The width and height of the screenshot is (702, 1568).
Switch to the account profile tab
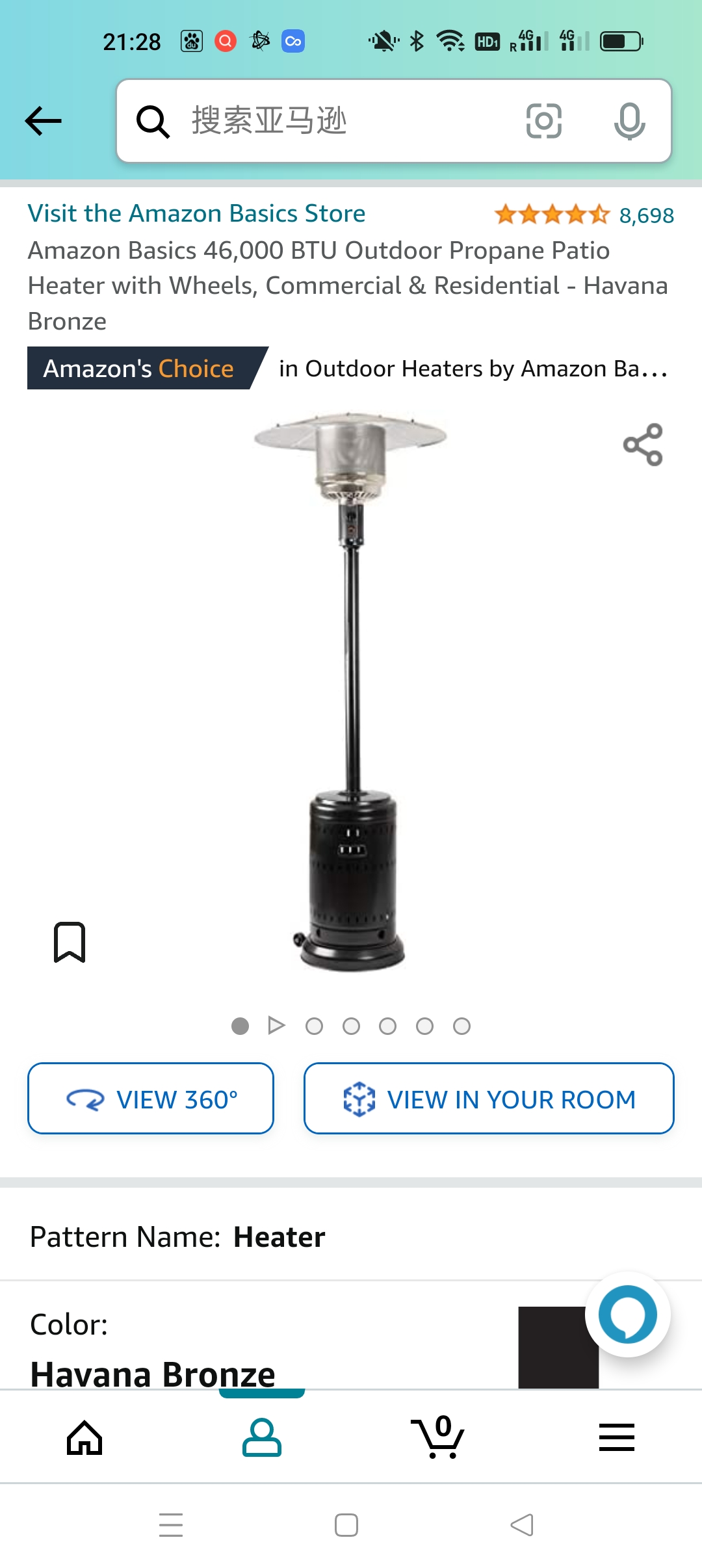pos(262,1437)
